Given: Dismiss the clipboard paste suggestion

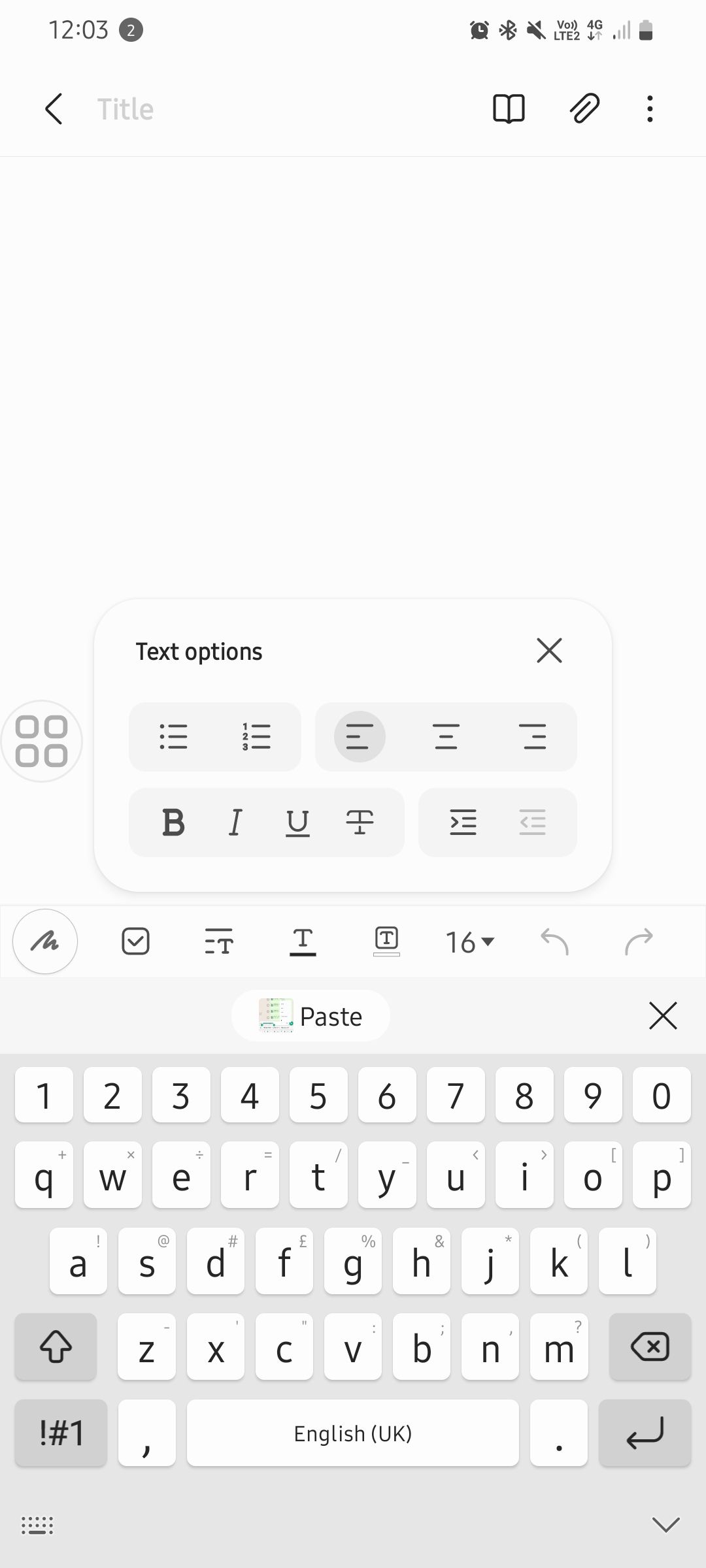Looking at the screenshot, I should point(663,1016).
